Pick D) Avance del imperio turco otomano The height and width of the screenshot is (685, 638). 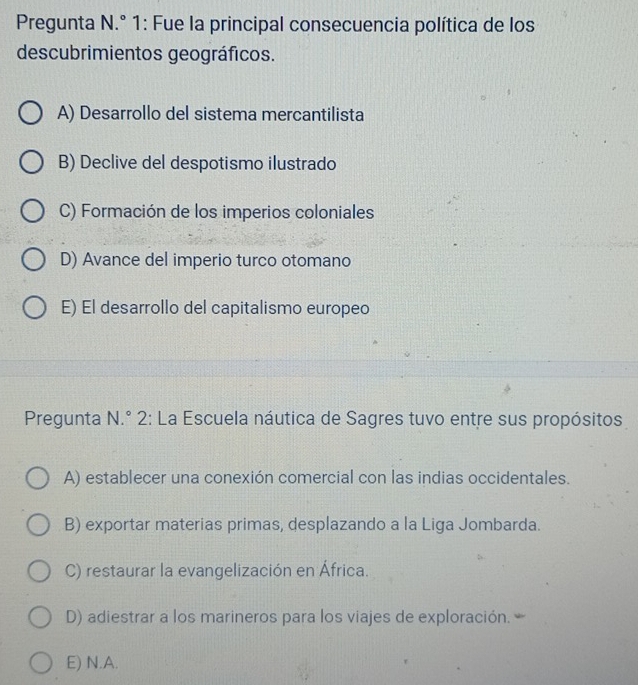pyautogui.click(x=33, y=261)
